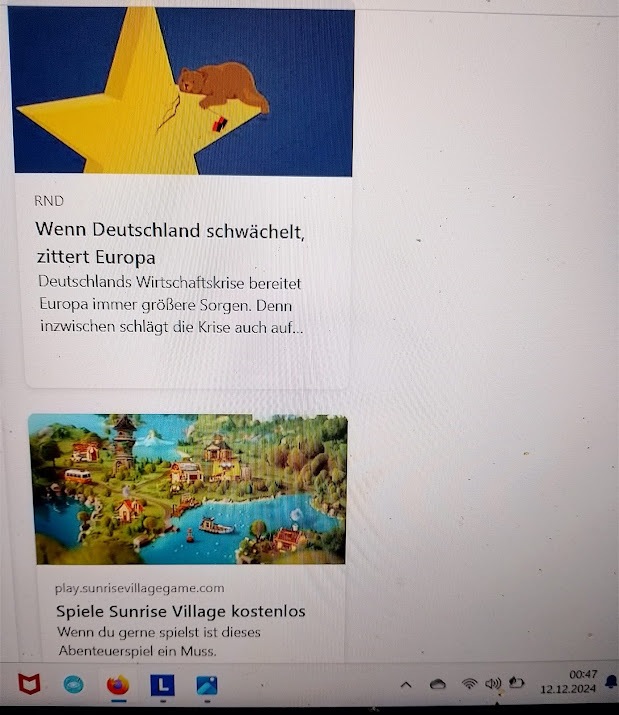Launch McAfee from the taskbar
Screen dimensions: 619x715
click(29, 684)
